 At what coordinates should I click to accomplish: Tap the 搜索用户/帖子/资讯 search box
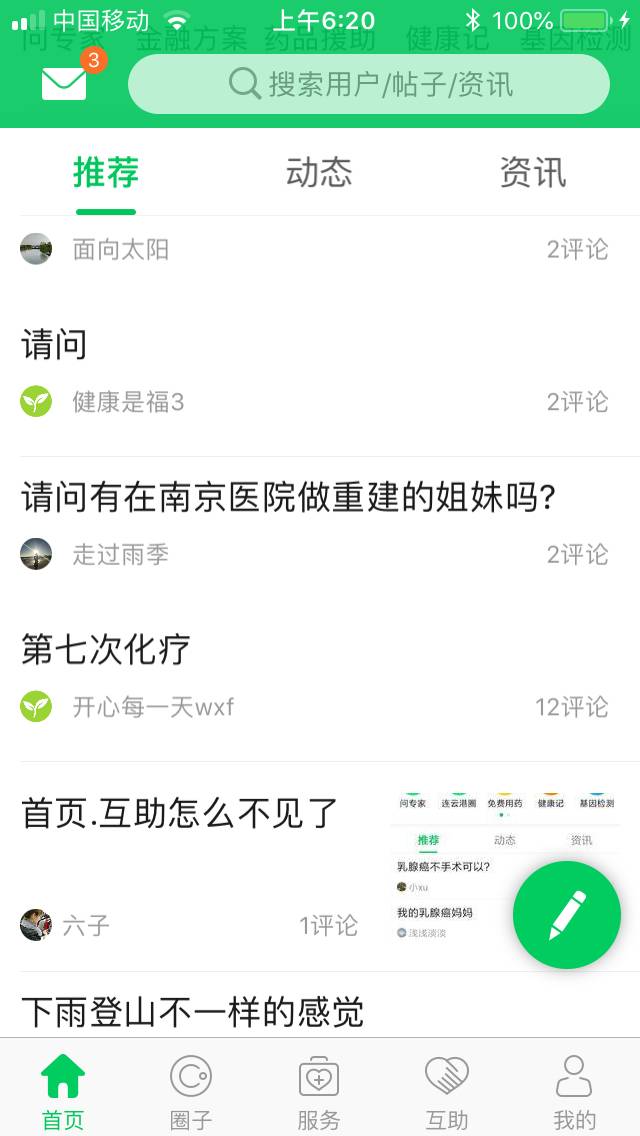pos(369,84)
